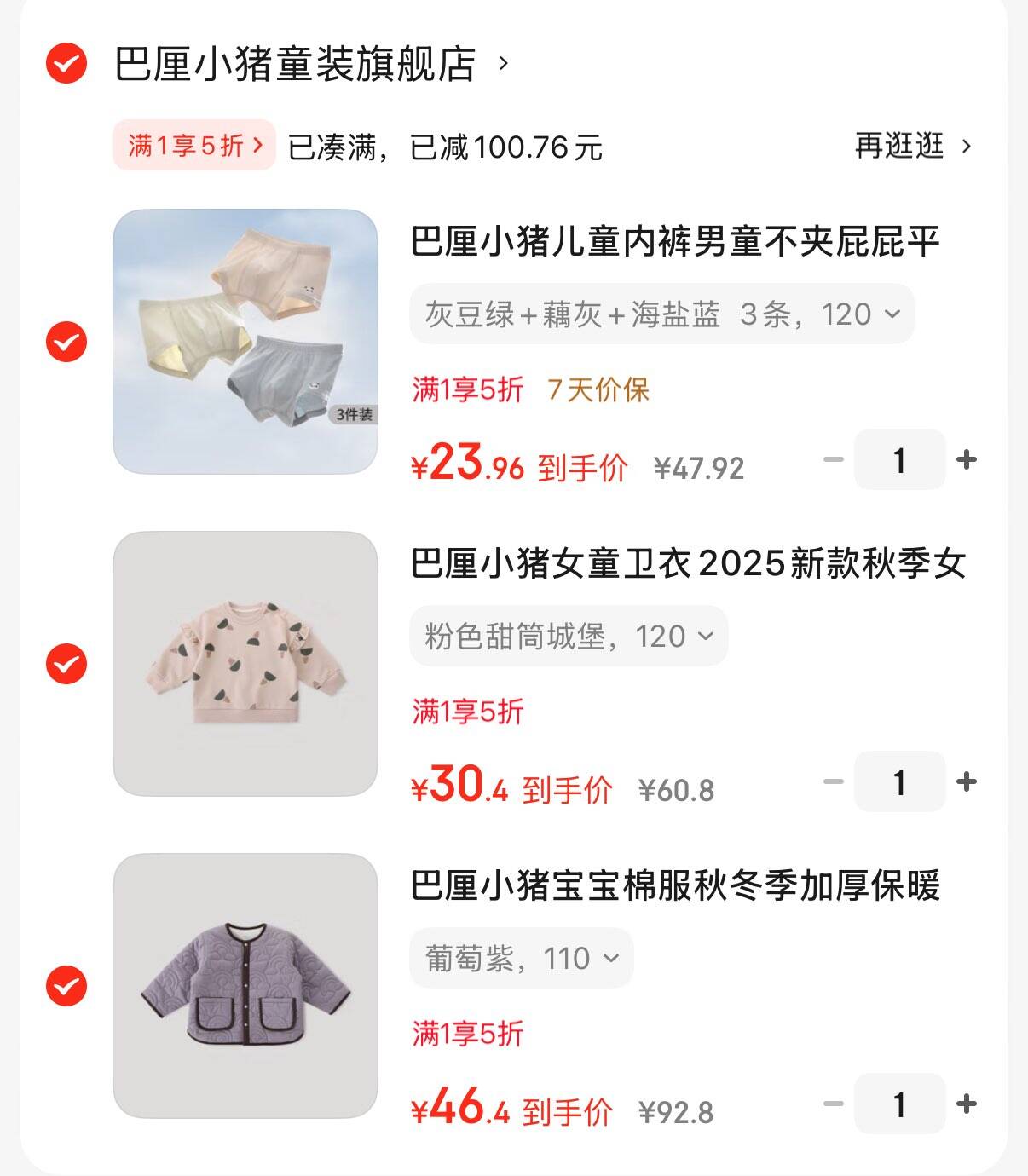Screen dimensions: 1028x1176
Task: Open the 巴厘小猪童装旗舰店 store page
Action: (295, 64)
